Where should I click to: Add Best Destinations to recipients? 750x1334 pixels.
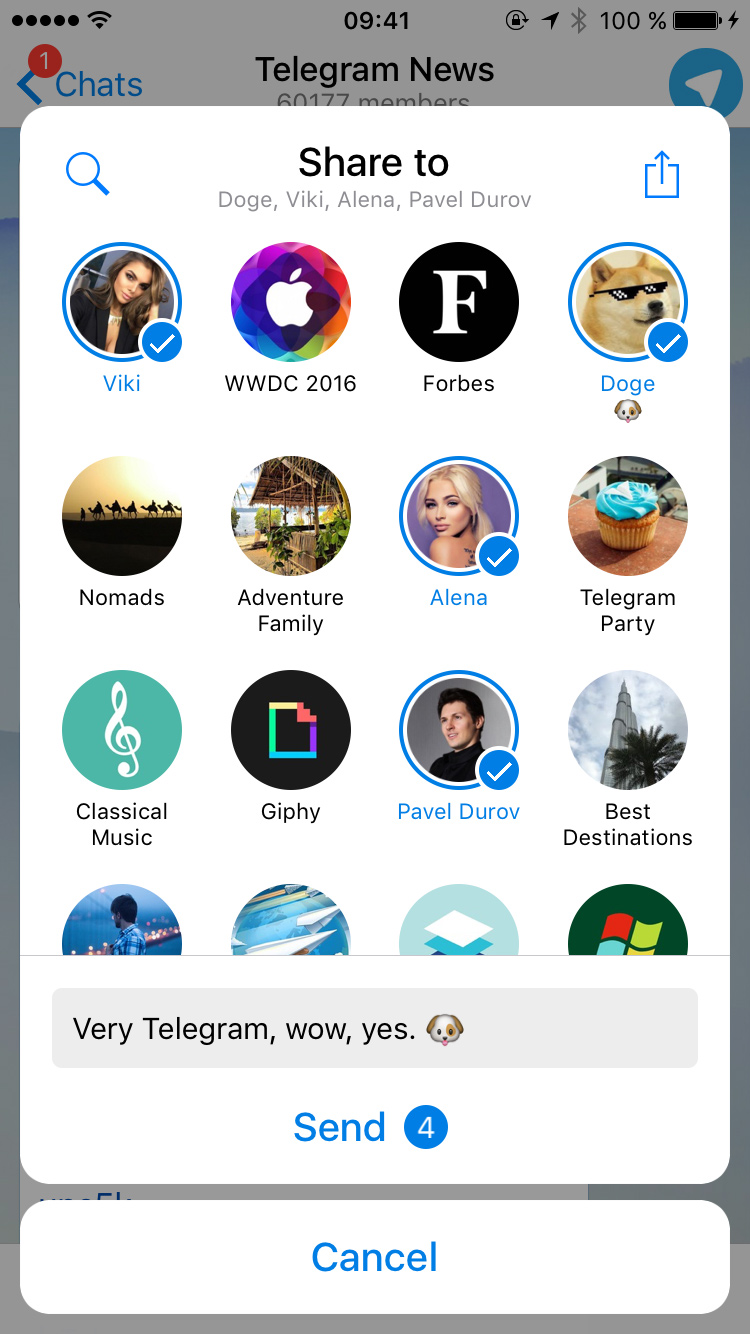click(x=628, y=730)
